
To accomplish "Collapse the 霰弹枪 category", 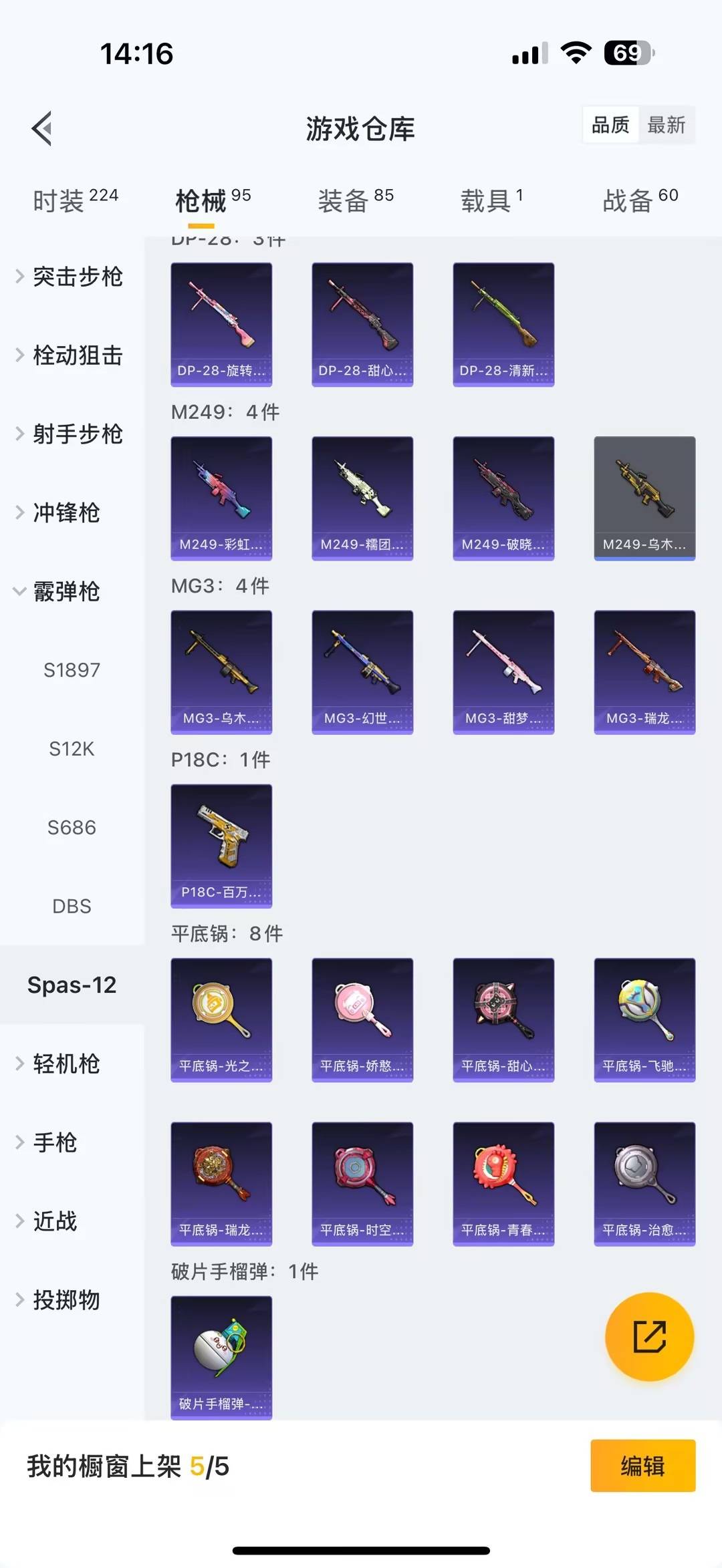I will click(66, 591).
